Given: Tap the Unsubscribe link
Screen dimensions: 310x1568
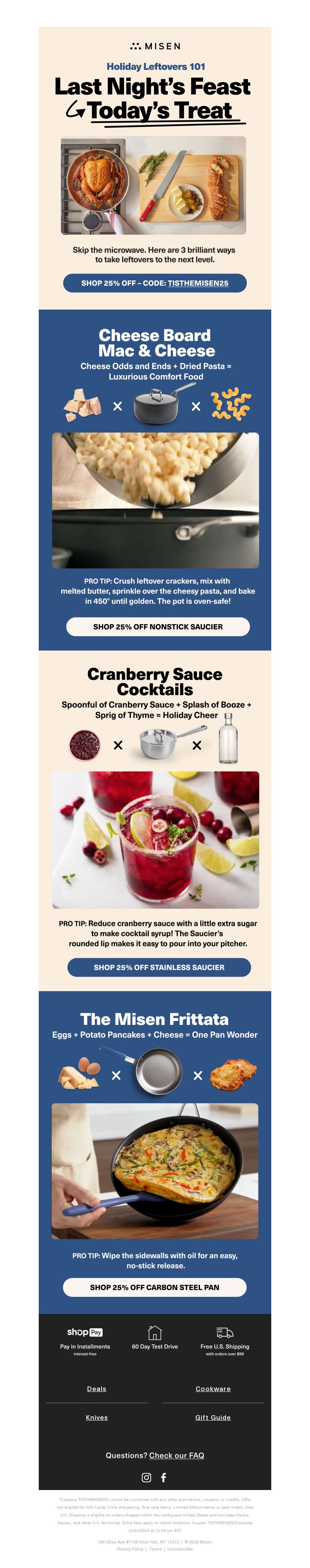Looking at the screenshot, I should pyautogui.click(x=180, y=1549).
